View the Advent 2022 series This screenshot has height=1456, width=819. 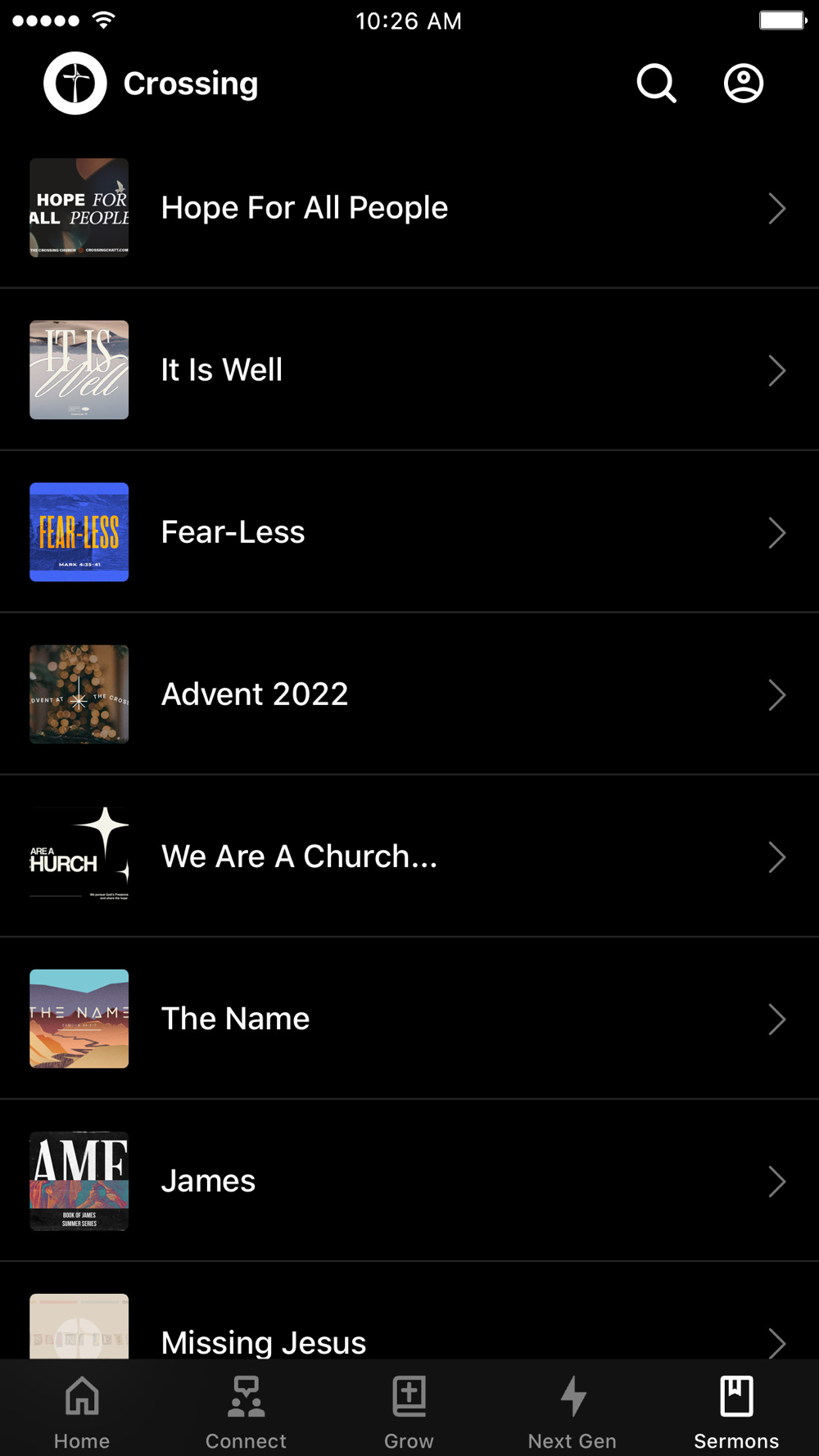pos(409,694)
